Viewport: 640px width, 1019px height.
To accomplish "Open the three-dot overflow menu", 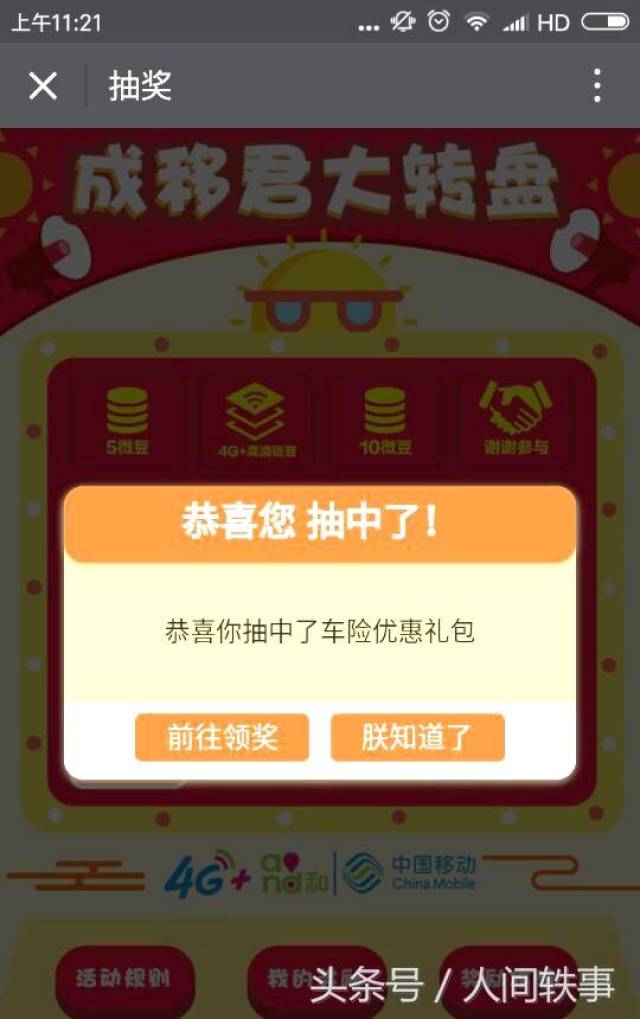I will 597,86.
